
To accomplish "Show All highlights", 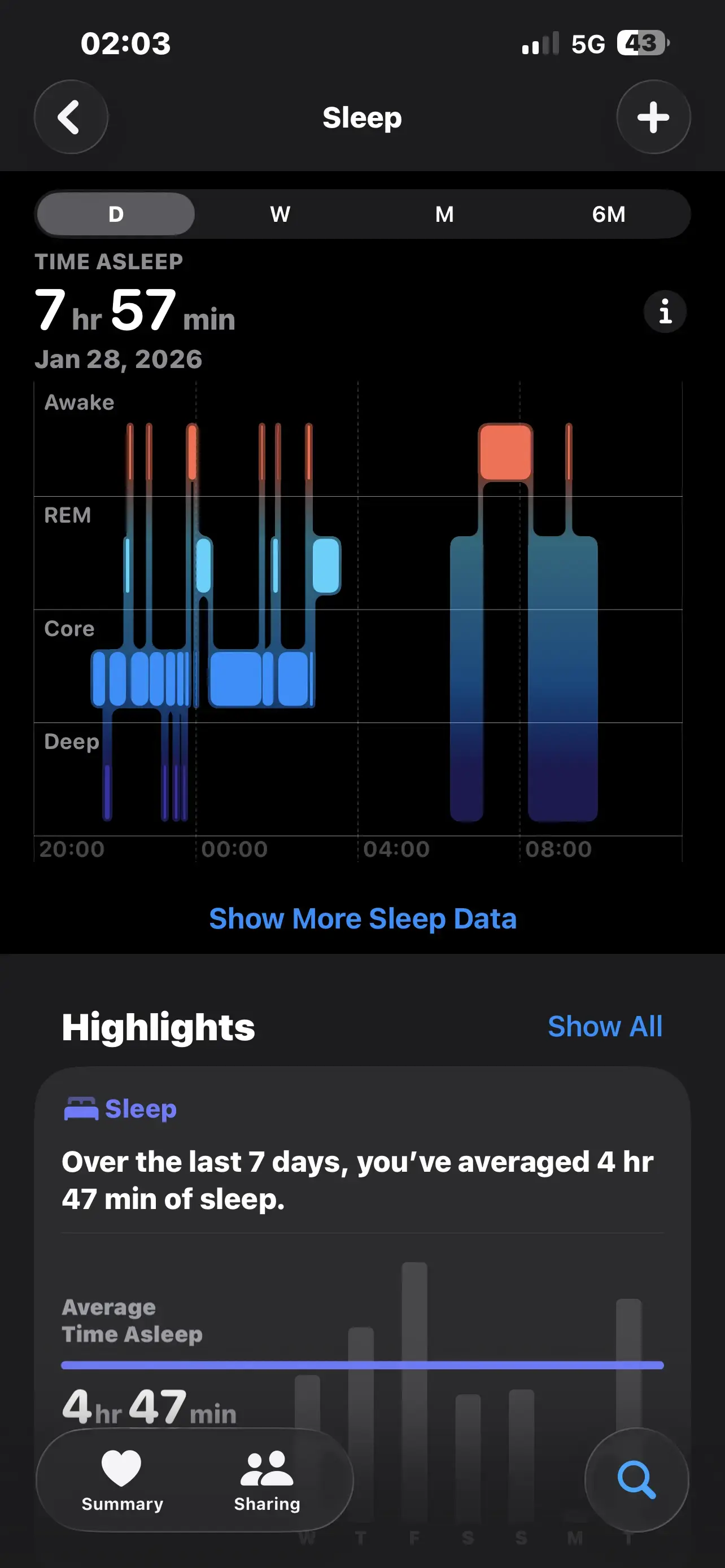I will click(605, 1027).
